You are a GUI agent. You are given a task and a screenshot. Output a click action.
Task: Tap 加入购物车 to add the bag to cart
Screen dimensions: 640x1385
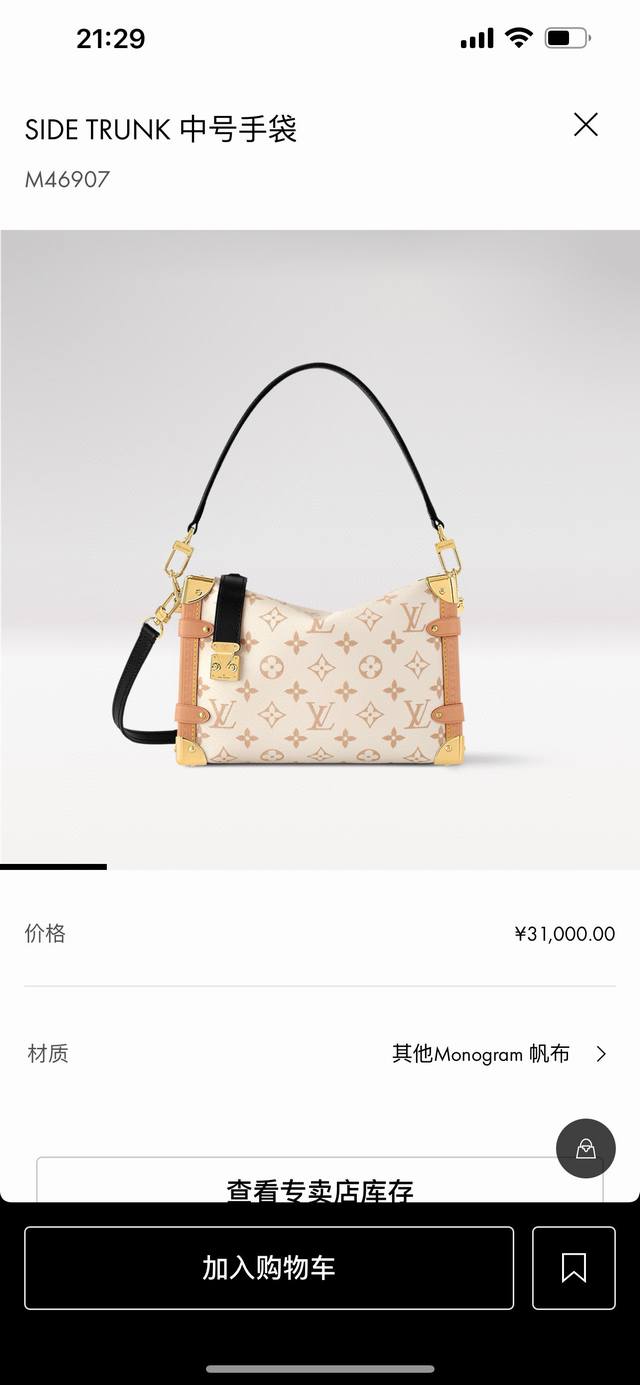269,1268
